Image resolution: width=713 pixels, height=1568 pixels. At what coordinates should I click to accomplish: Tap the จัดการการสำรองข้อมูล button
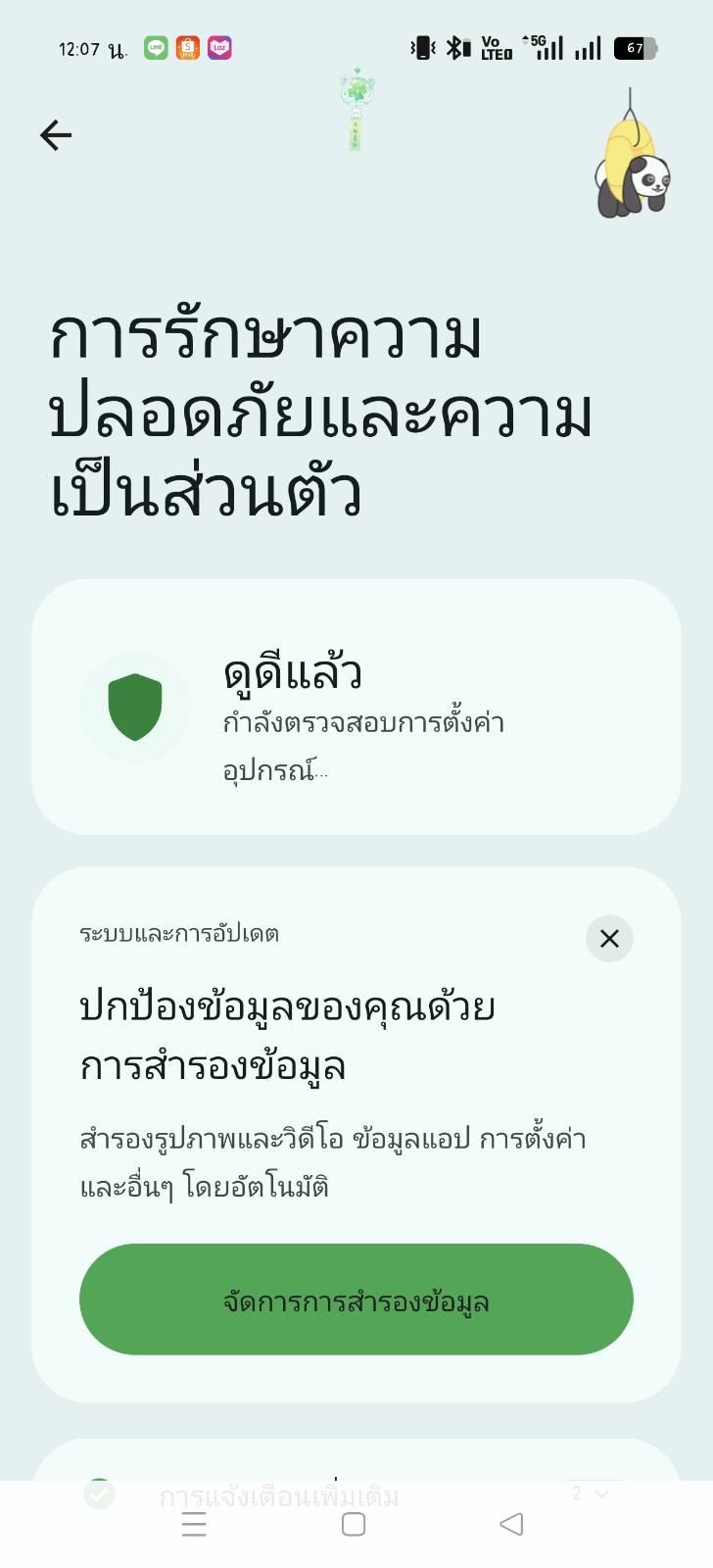point(356,1299)
